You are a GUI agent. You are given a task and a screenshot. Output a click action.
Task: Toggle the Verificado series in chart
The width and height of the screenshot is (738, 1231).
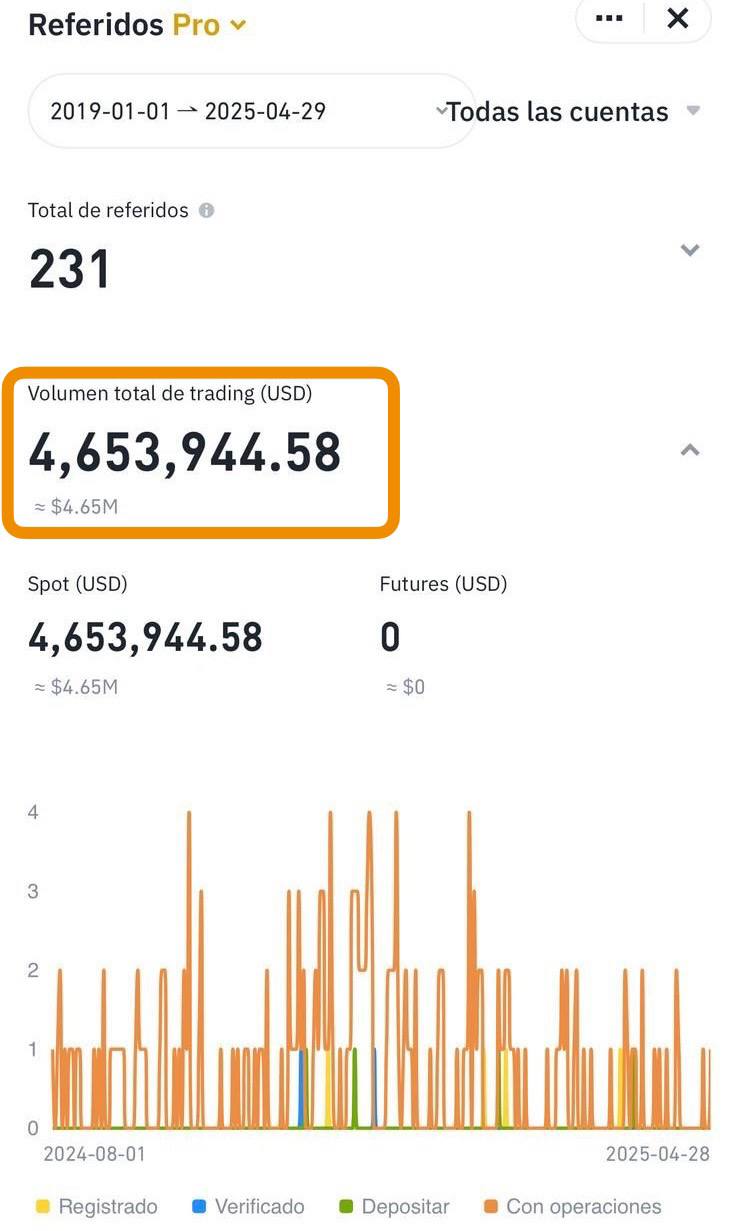[x=248, y=1206]
